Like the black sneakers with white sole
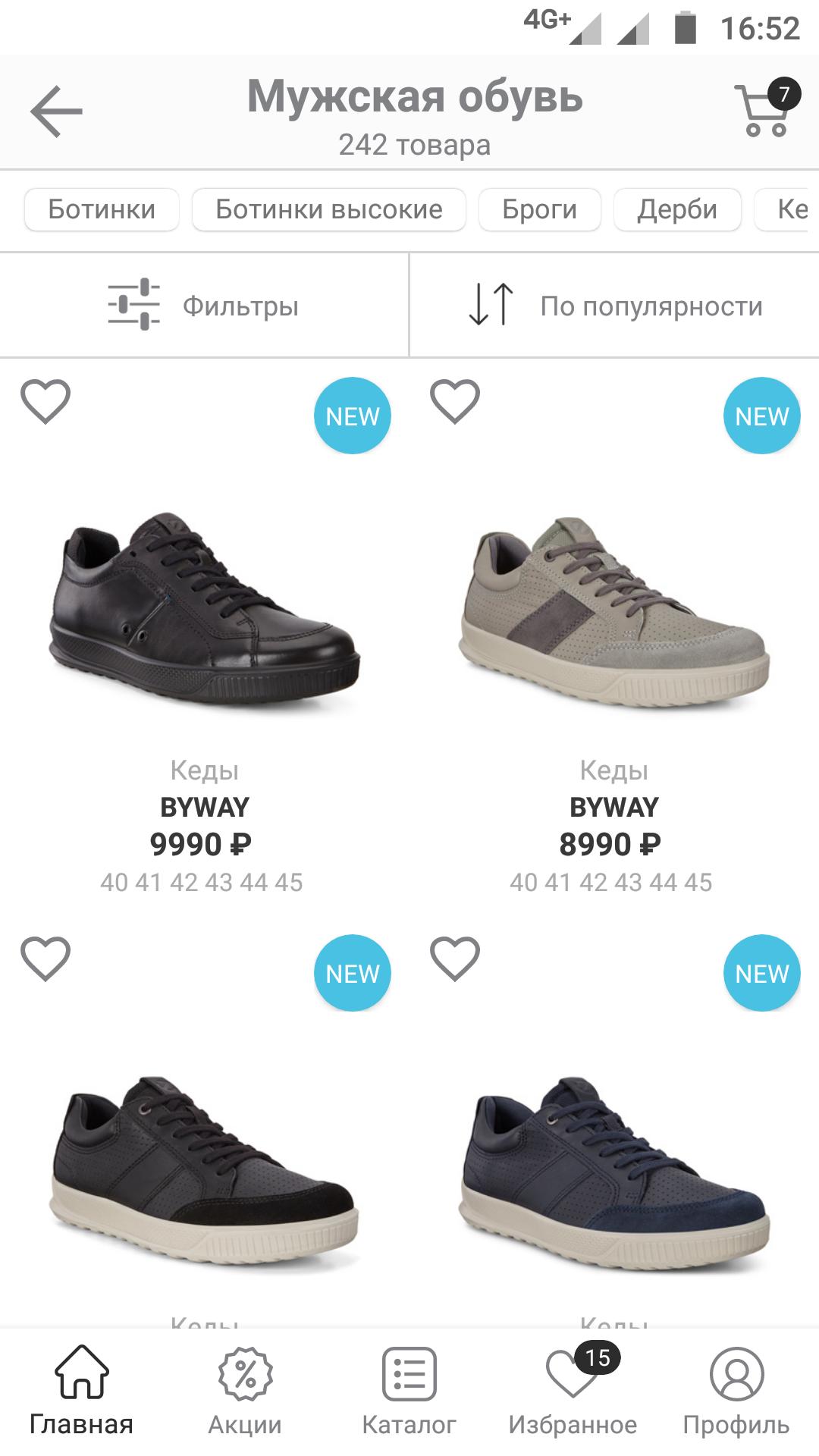This screenshot has width=819, height=1456. point(45,959)
